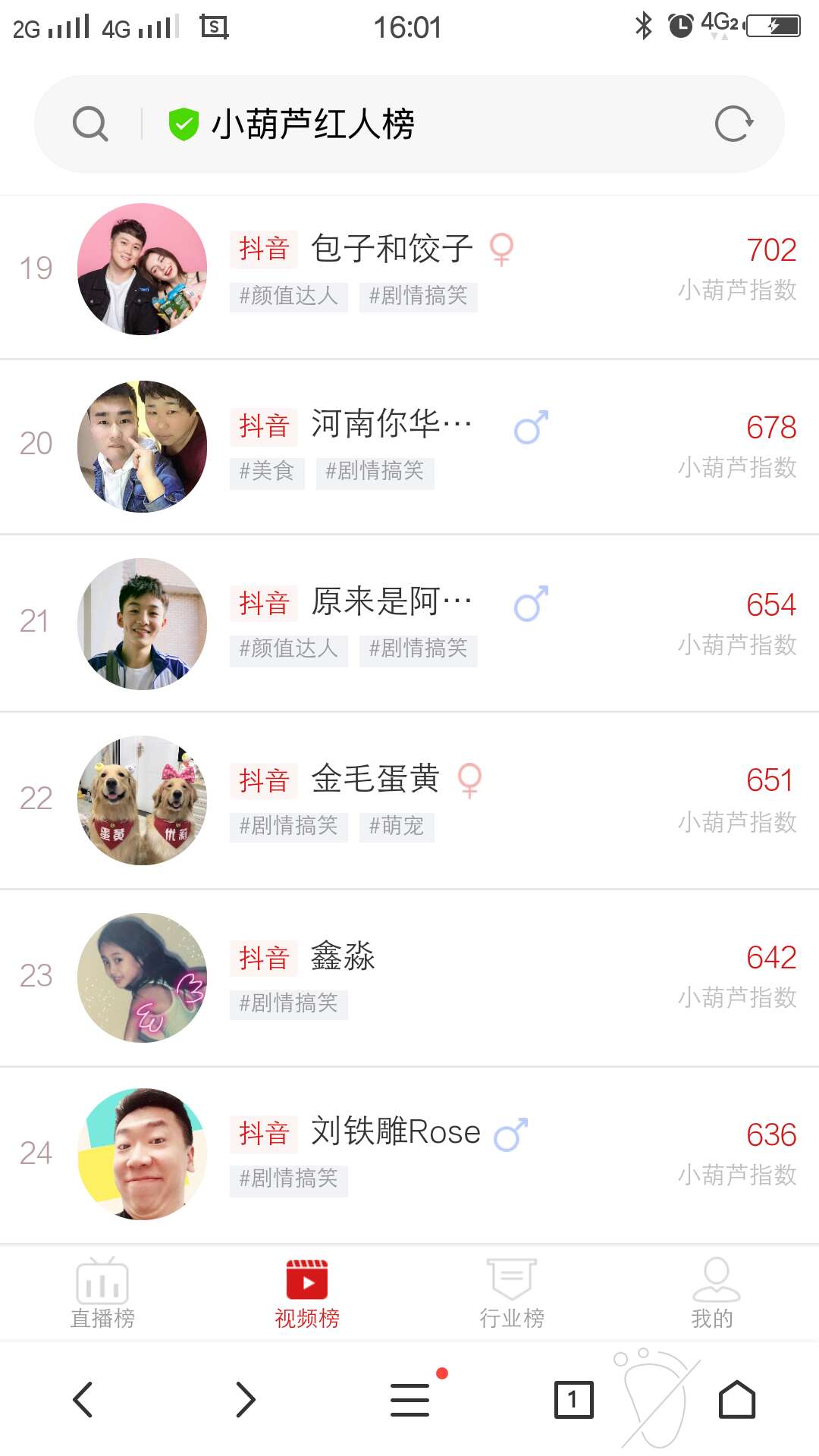The width and height of the screenshot is (819, 1456).
Task: Open rank 21 原来是阿 creator details
Action: click(409, 624)
